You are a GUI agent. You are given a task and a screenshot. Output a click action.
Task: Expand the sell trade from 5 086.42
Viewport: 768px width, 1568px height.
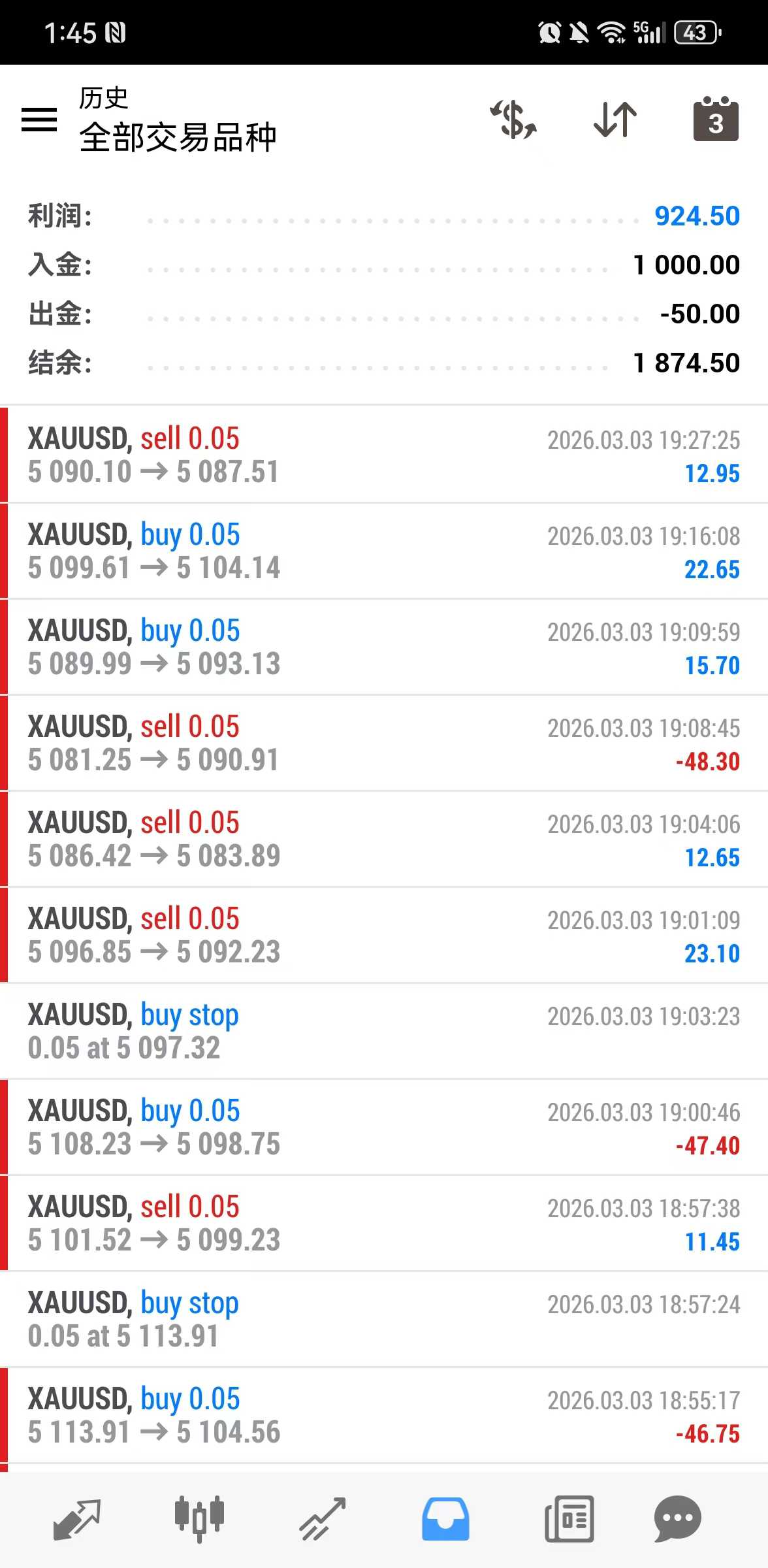(x=384, y=839)
